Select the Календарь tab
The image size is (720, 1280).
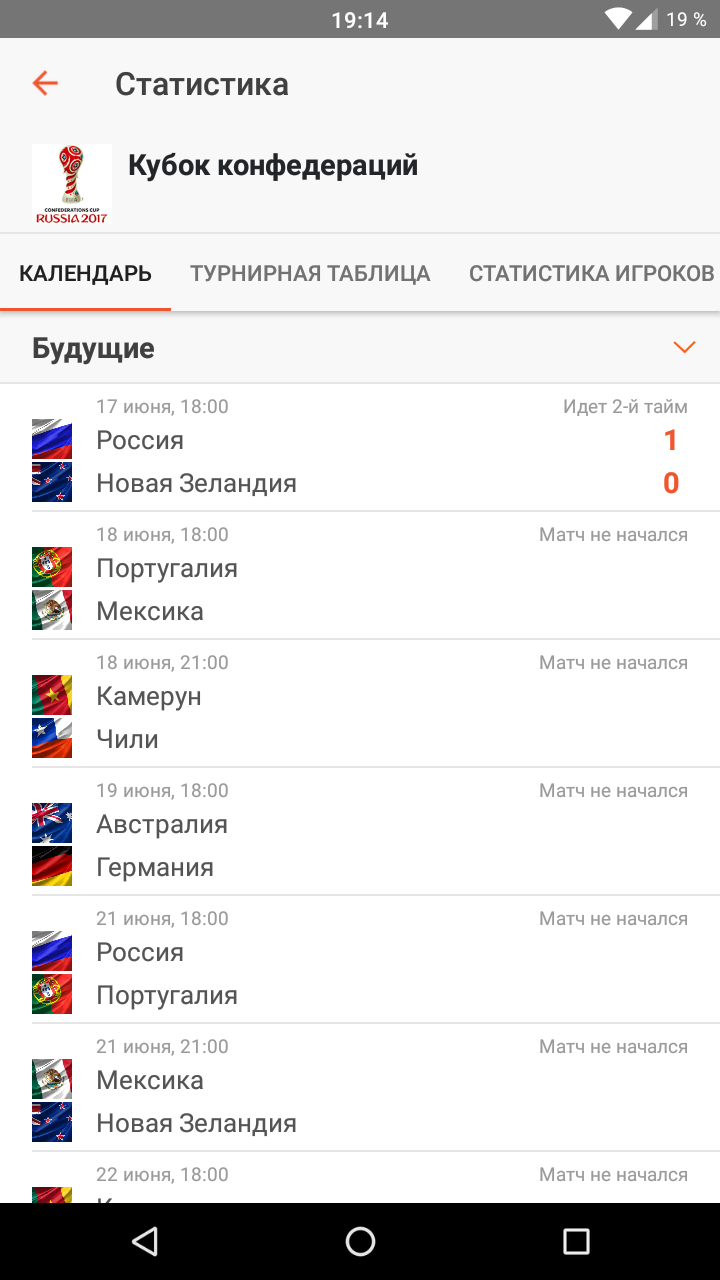click(86, 273)
